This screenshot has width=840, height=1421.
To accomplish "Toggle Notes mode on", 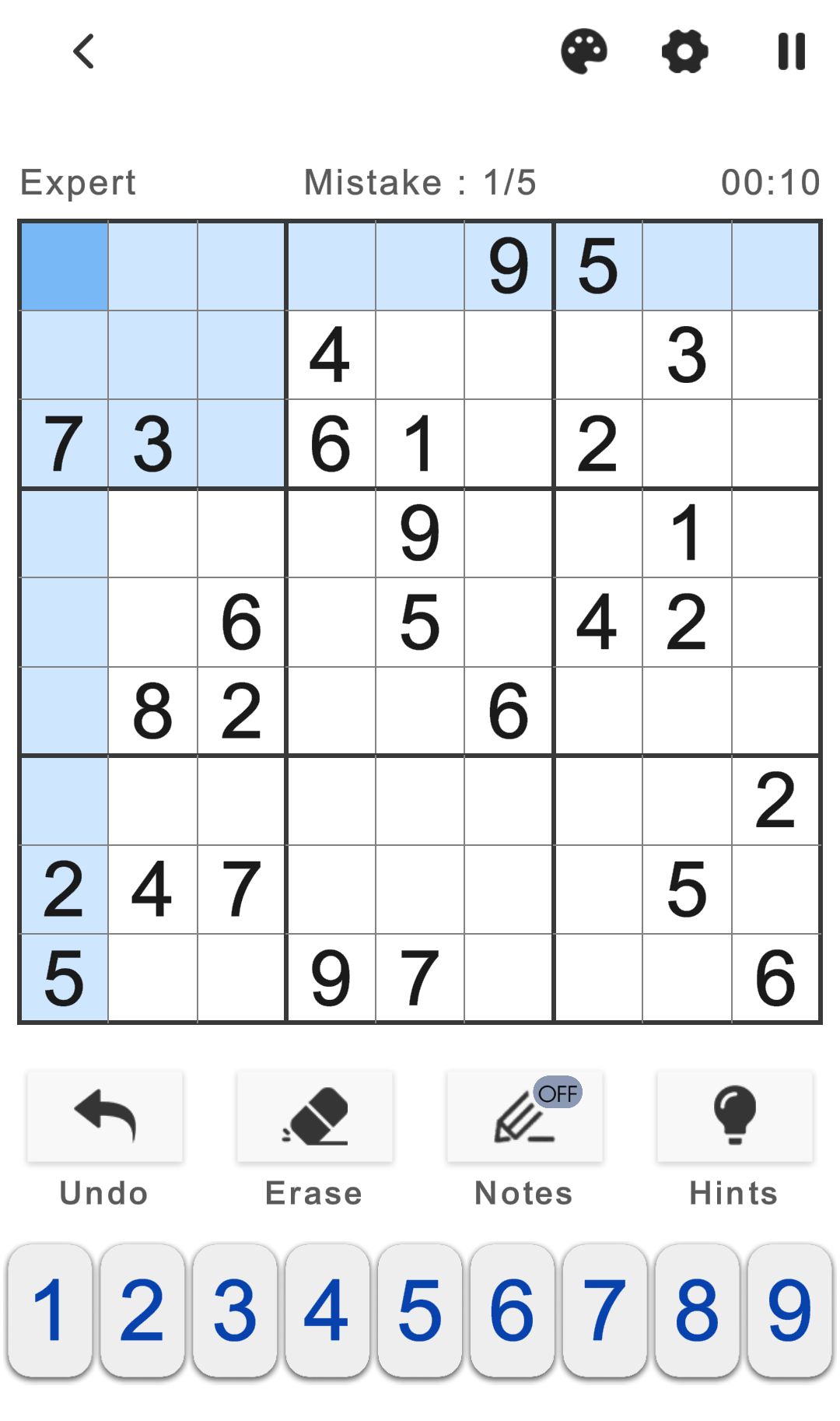I will point(525,1117).
